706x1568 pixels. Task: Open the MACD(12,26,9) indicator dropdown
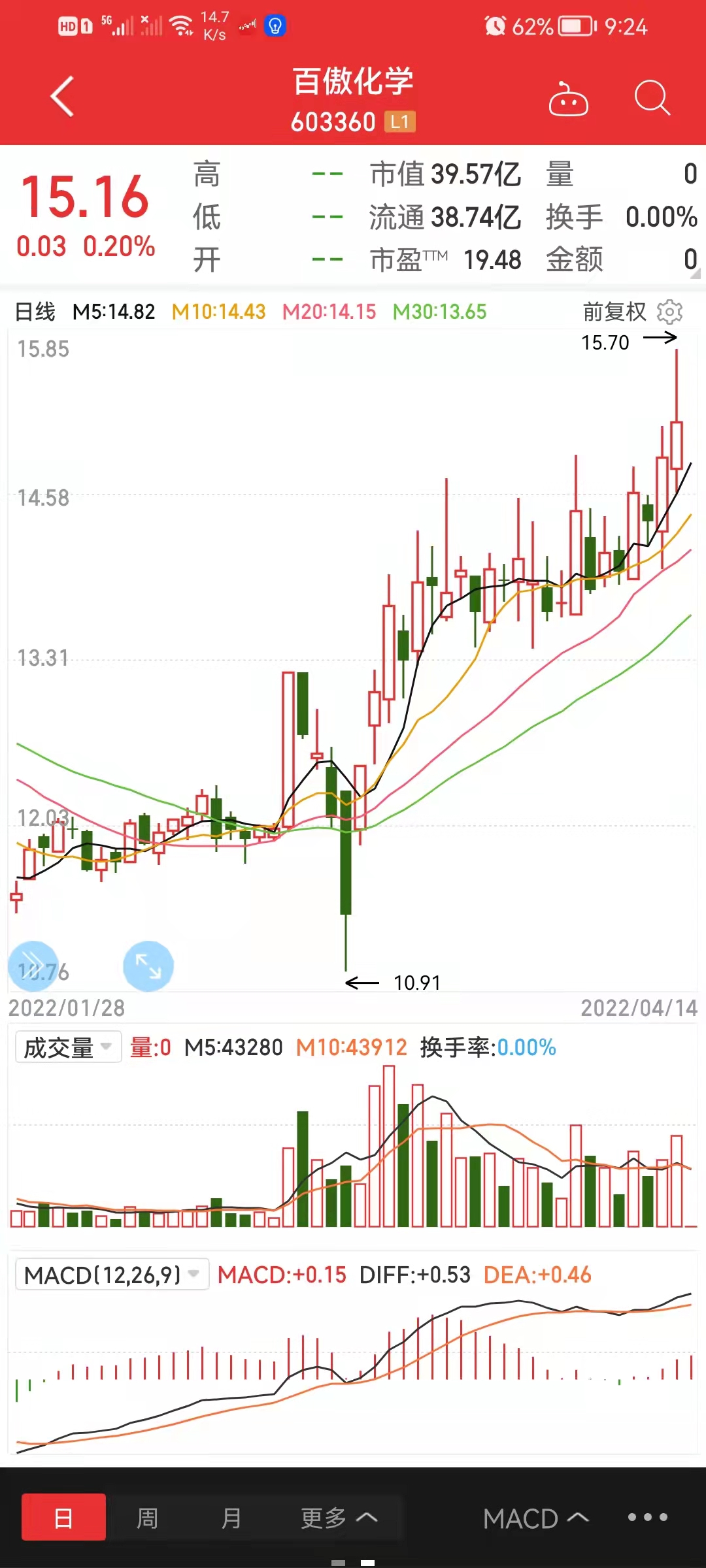tap(112, 1275)
